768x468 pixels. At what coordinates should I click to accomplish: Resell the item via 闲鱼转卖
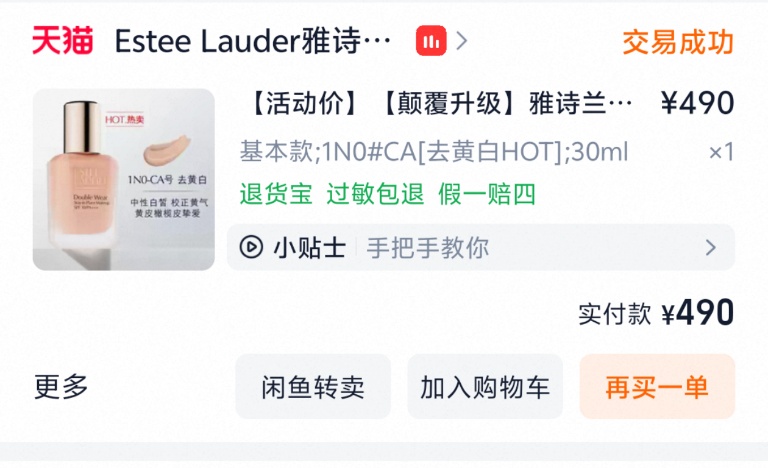[313, 387]
